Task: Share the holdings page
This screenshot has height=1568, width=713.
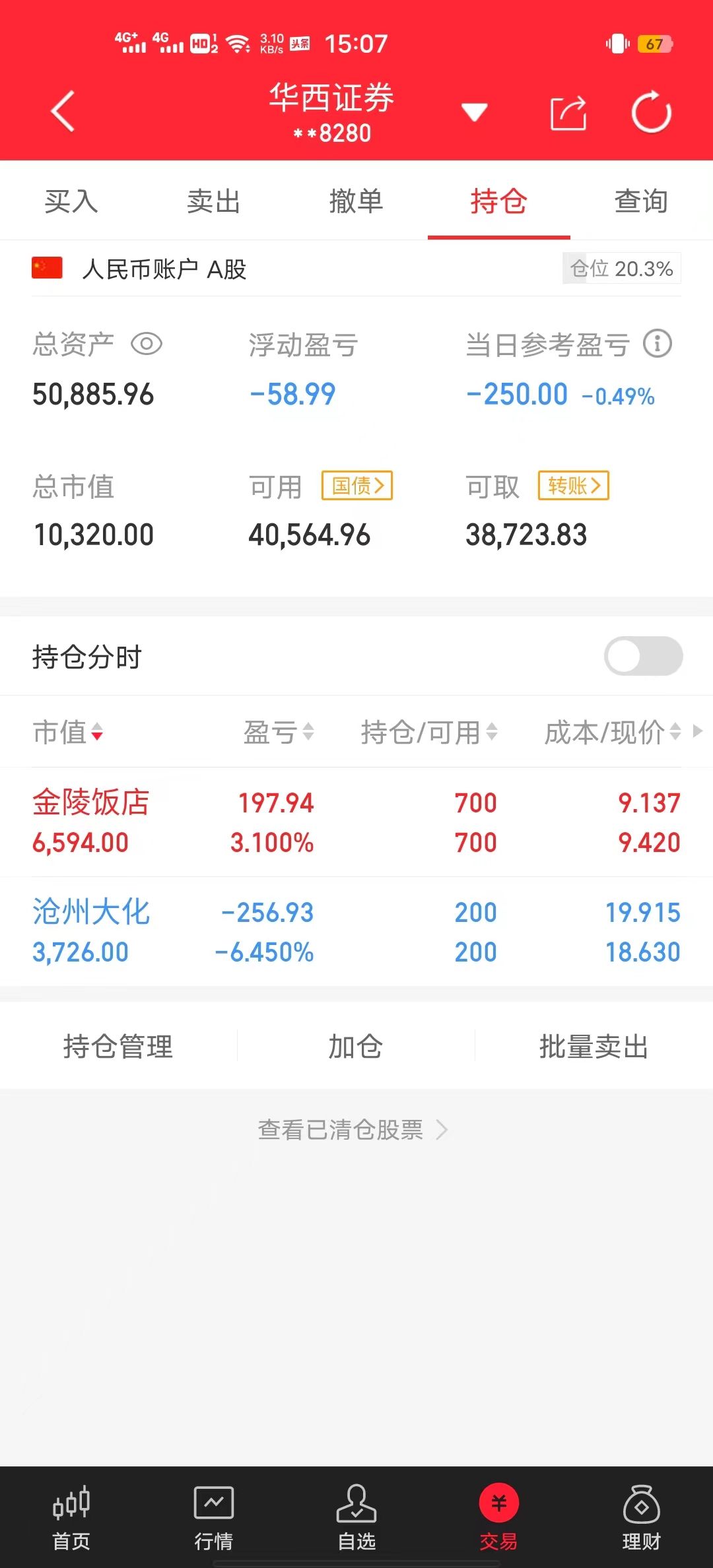Action: [x=568, y=113]
